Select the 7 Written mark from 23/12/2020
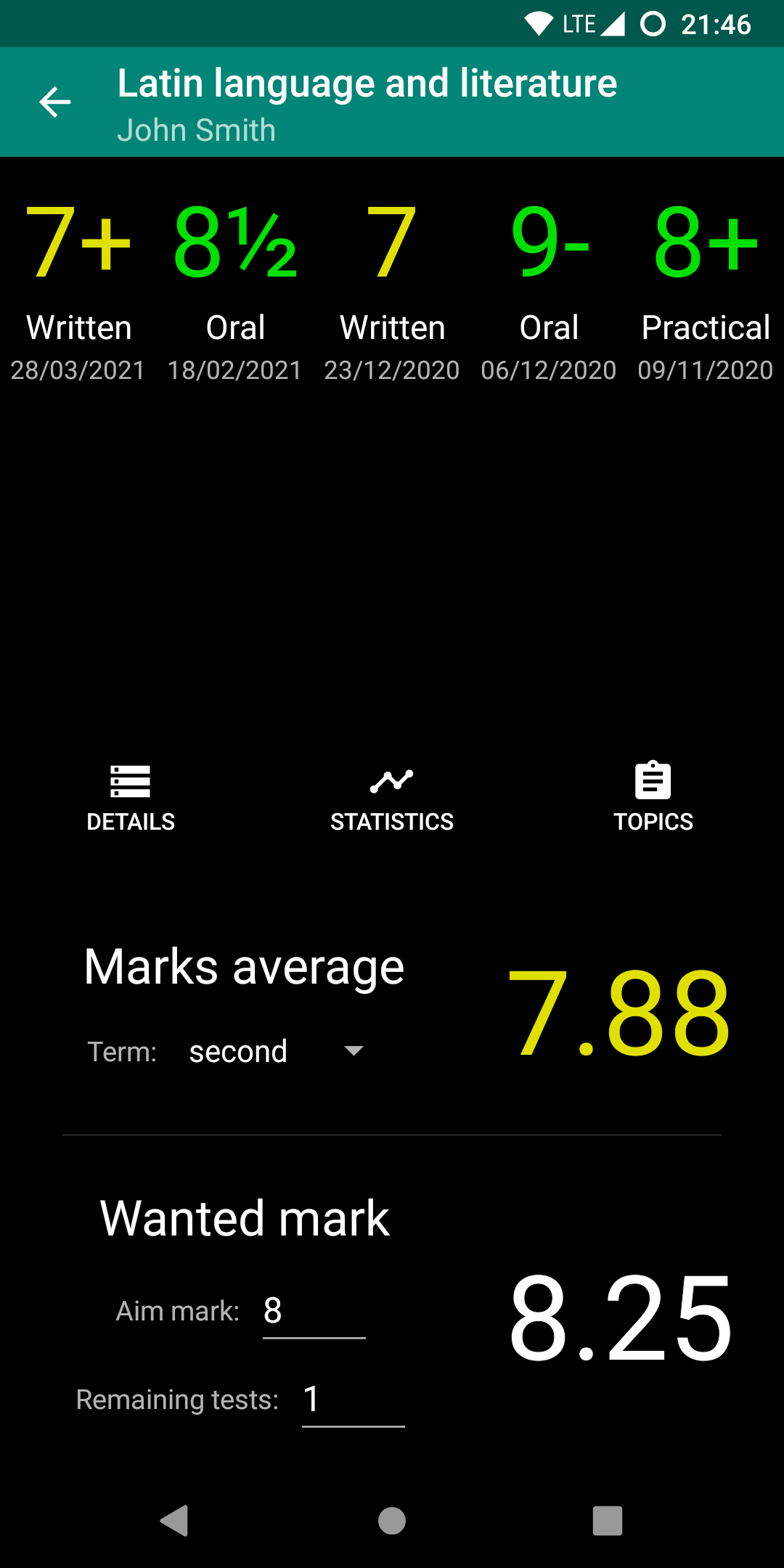 pyautogui.click(x=392, y=290)
